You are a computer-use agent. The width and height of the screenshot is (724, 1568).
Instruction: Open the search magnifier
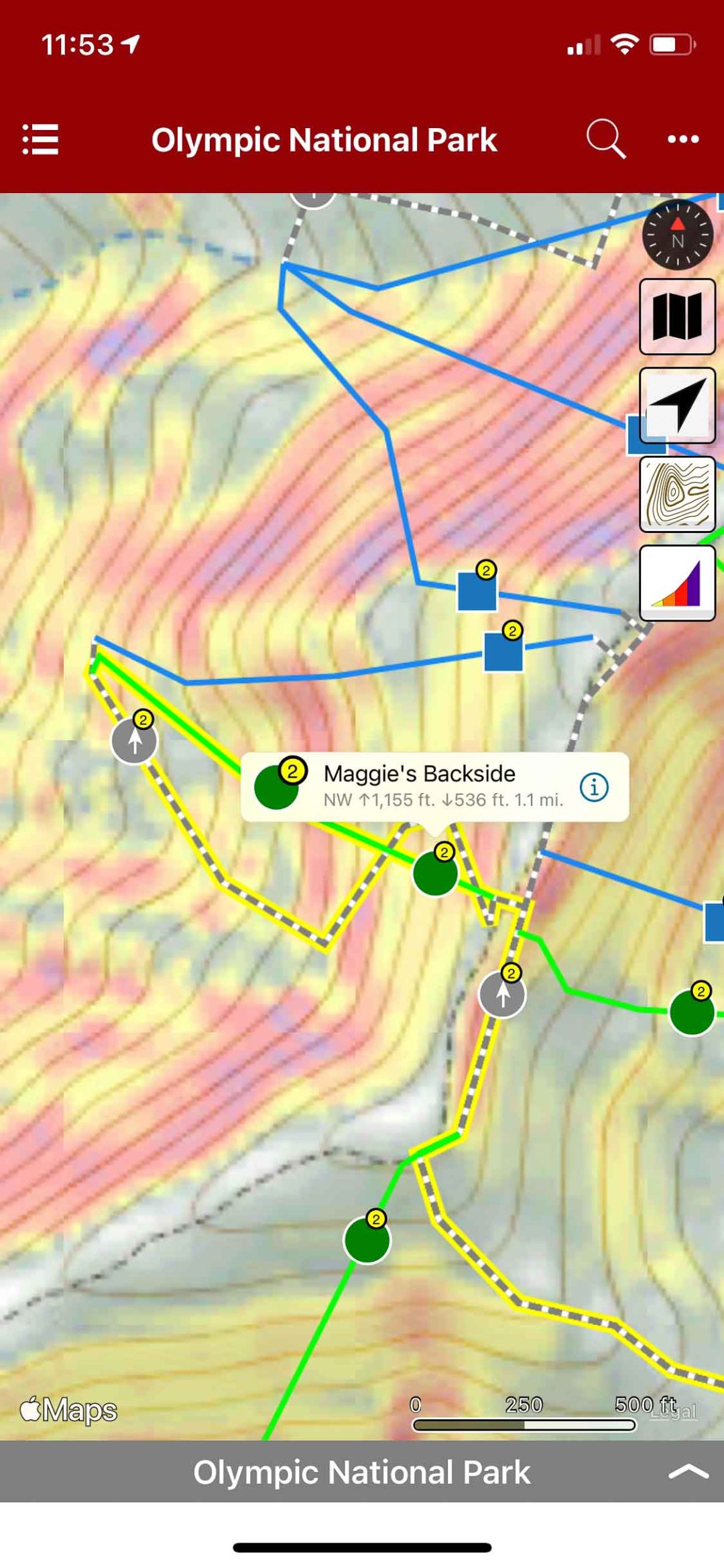605,139
